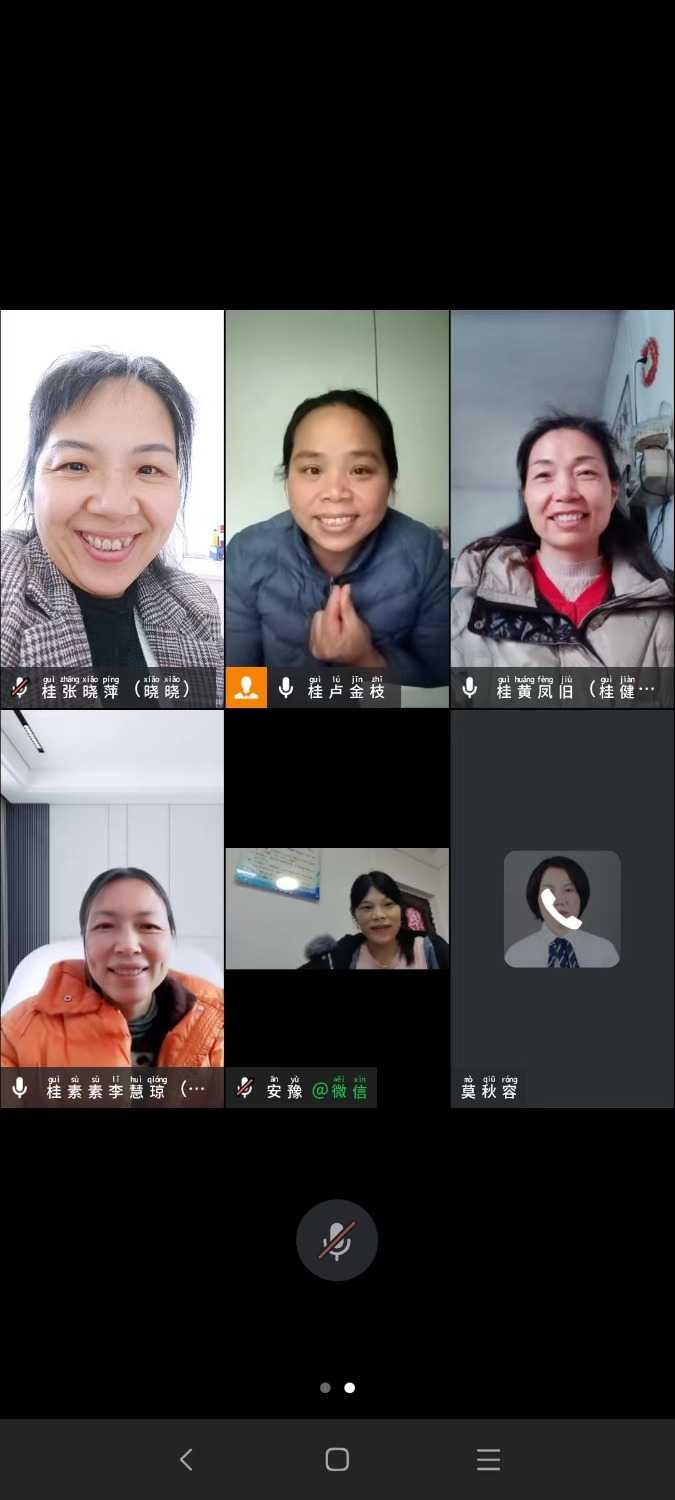Go to the first page indicator dot
The width and height of the screenshot is (675, 1500).
click(325, 1388)
